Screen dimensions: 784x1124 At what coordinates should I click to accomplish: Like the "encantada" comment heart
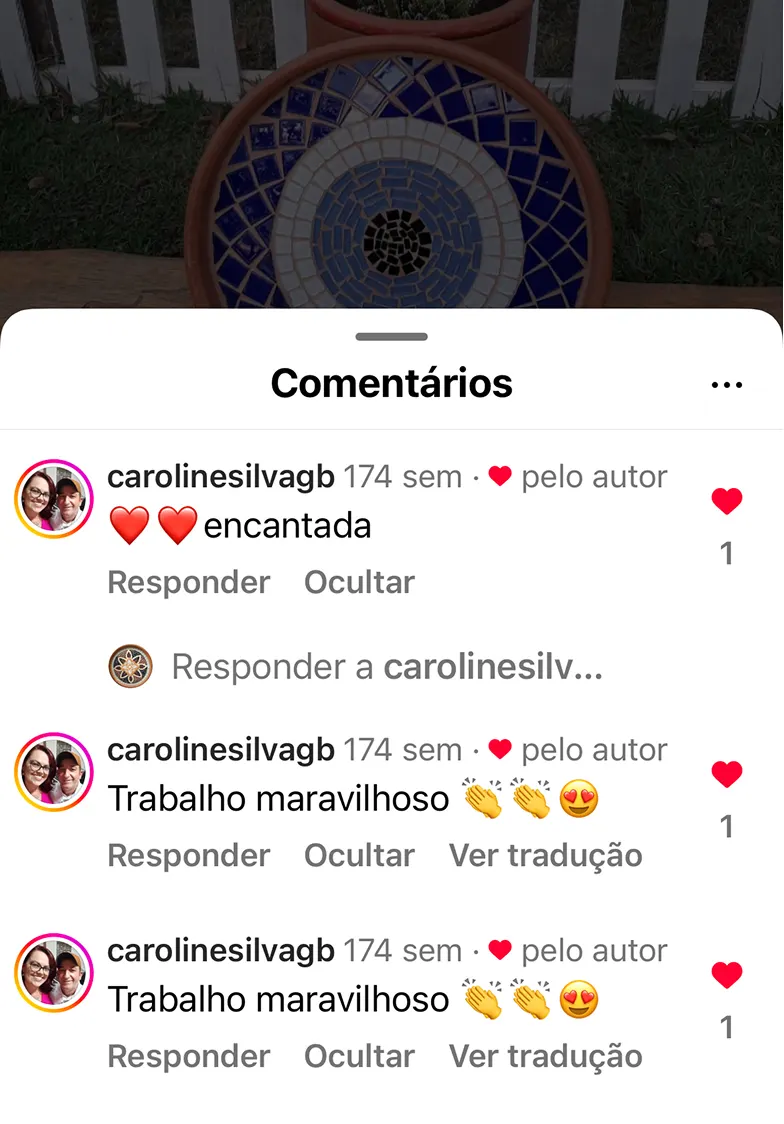click(x=727, y=501)
